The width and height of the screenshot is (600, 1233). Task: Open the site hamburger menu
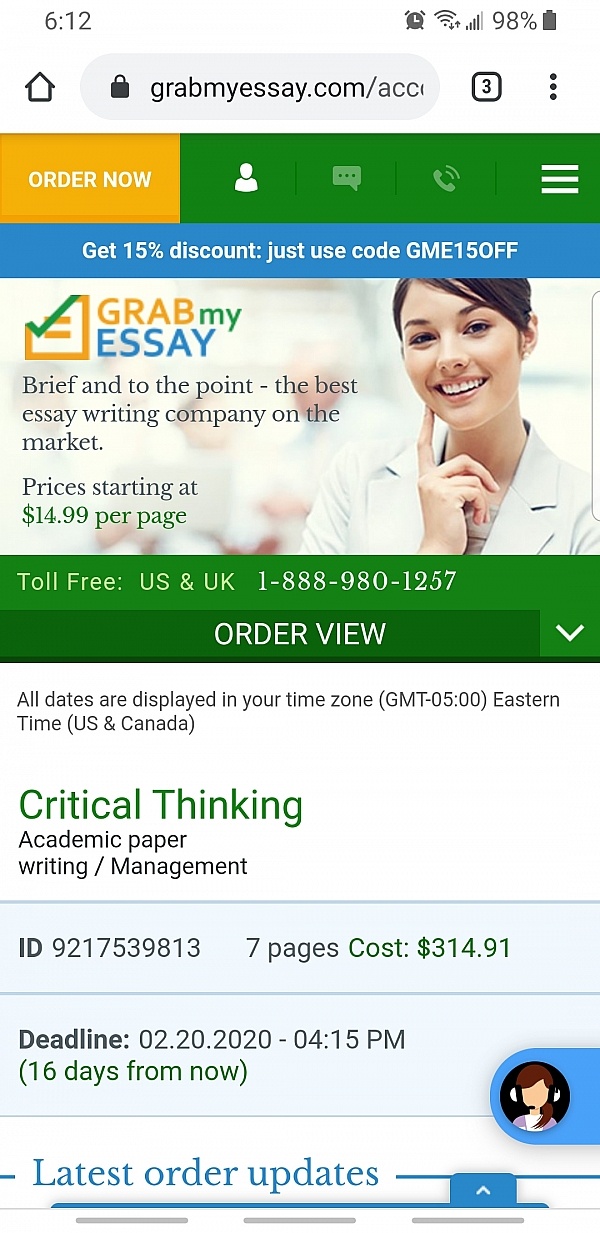pyautogui.click(x=559, y=179)
